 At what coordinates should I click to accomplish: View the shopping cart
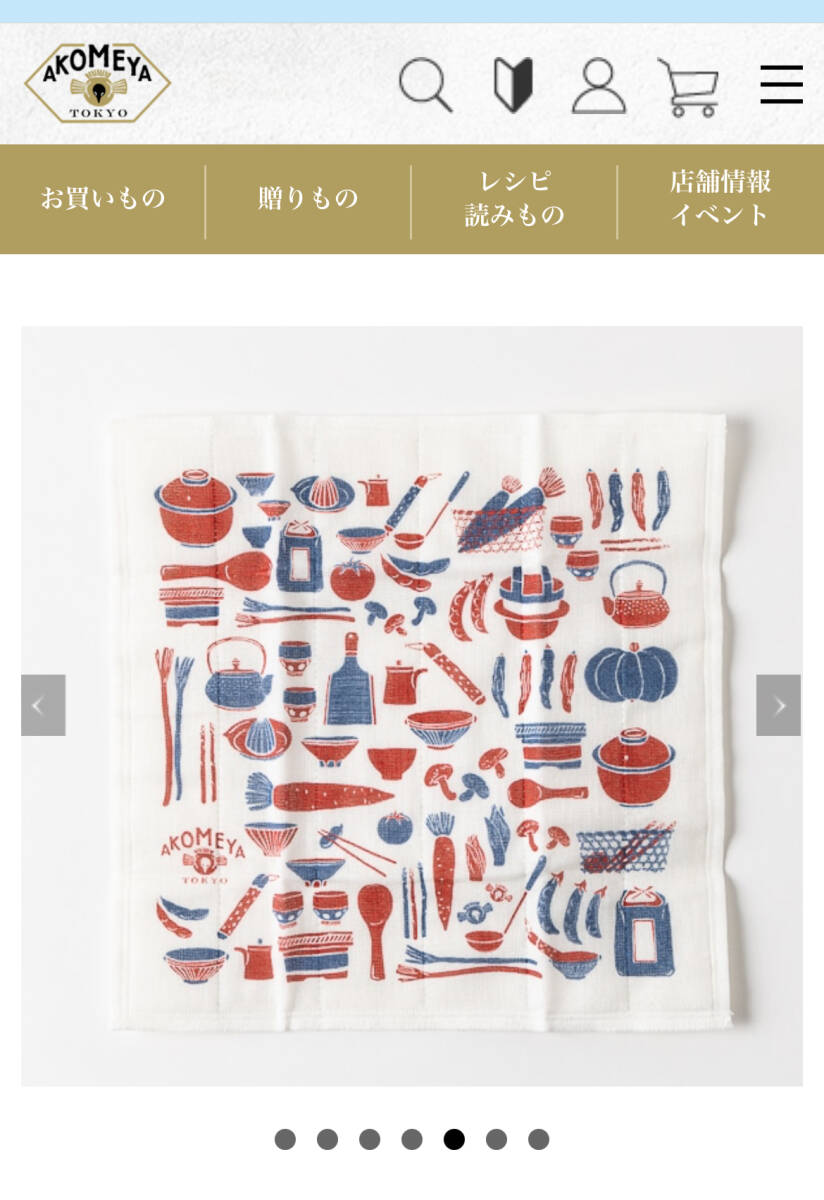tap(688, 87)
